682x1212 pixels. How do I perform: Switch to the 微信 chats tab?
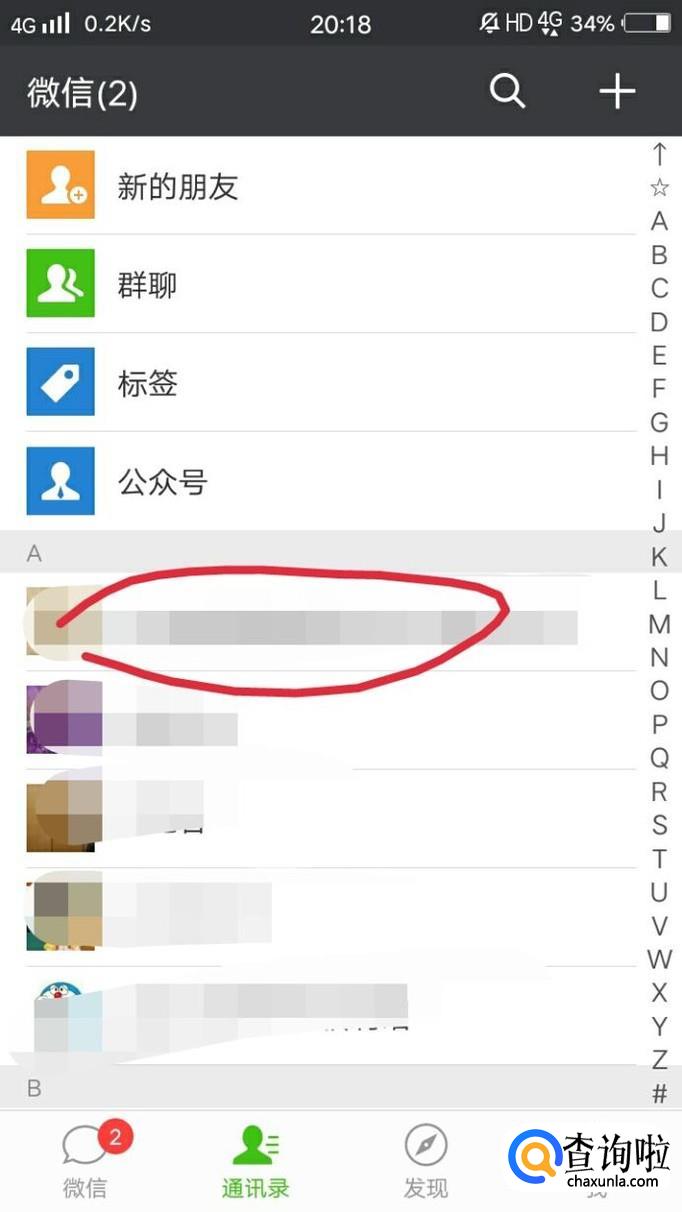click(x=86, y=1163)
